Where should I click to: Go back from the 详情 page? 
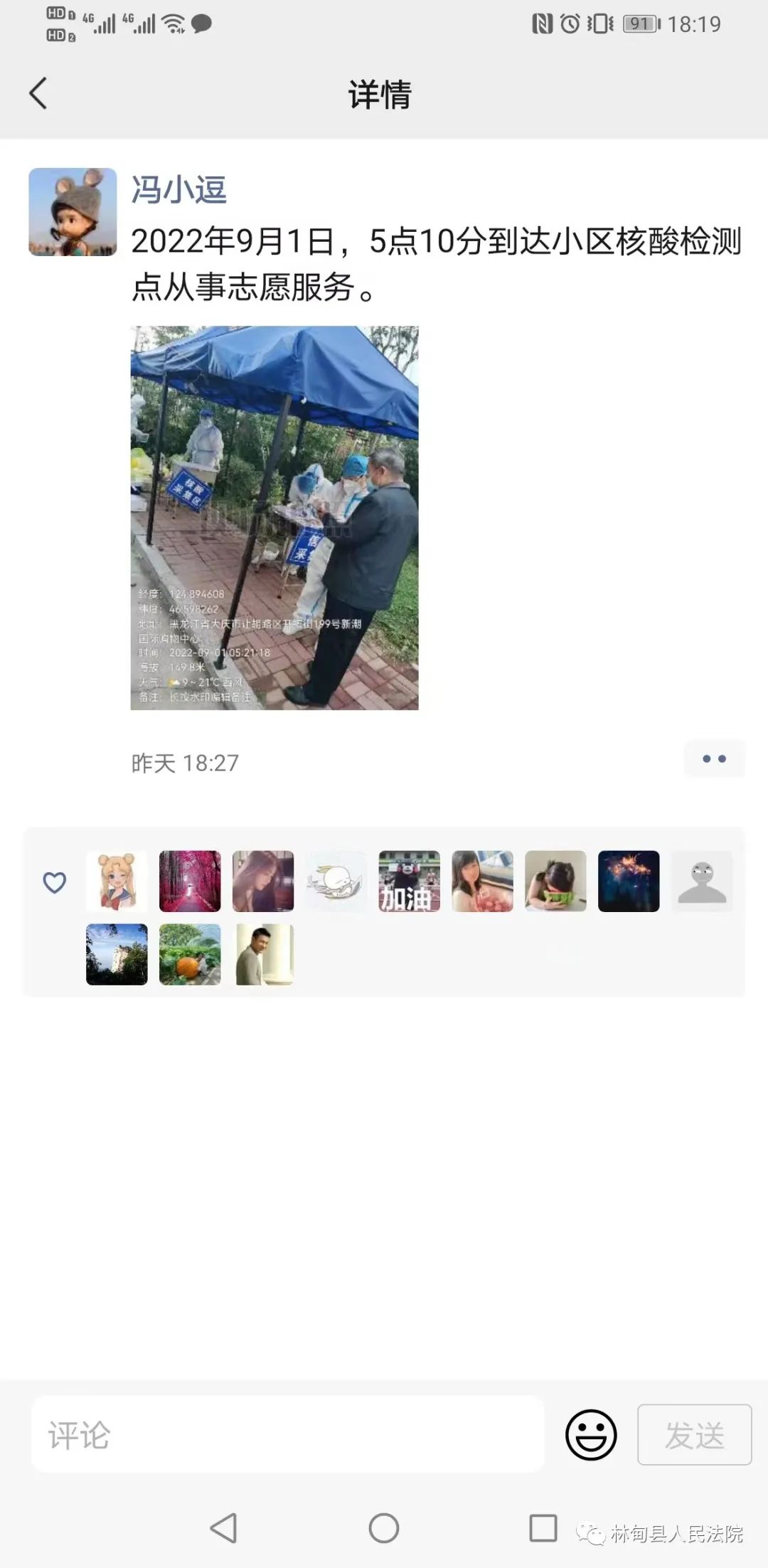tap(38, 93)
